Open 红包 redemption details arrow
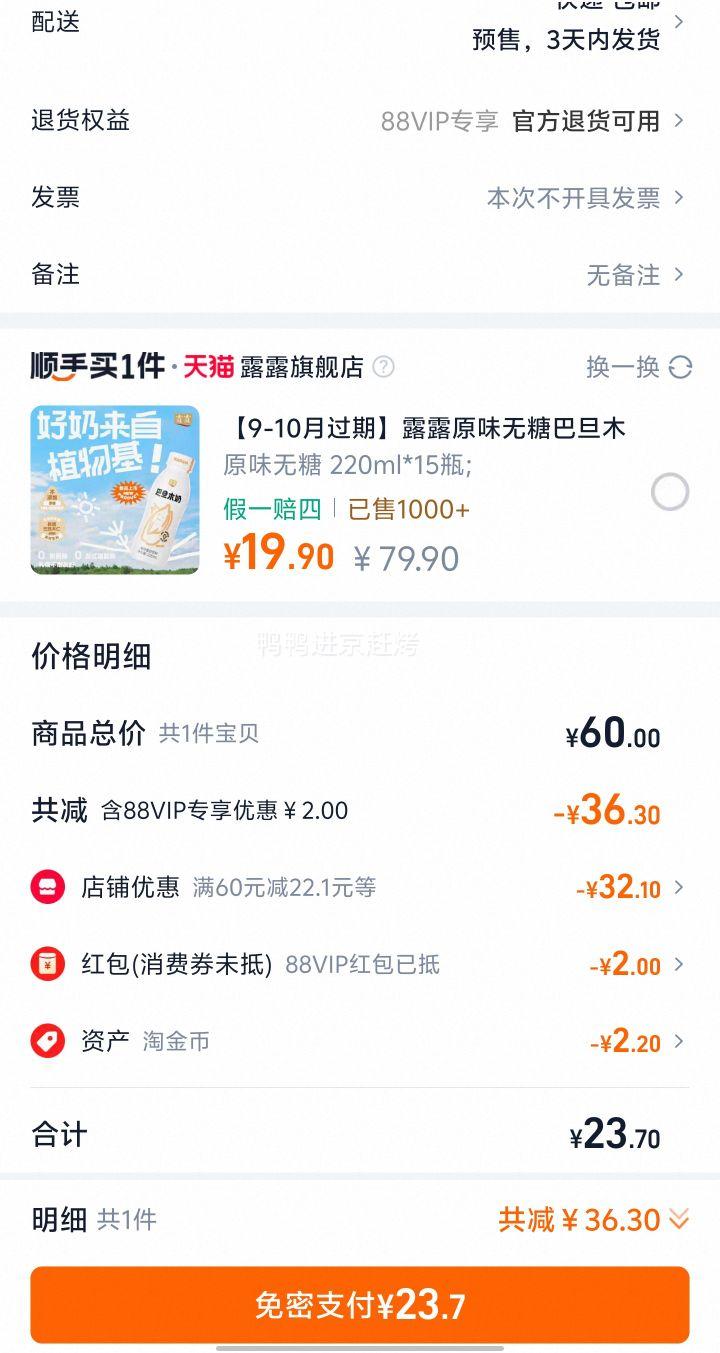This screenshot has width=720, height=1353. [679, 964]
